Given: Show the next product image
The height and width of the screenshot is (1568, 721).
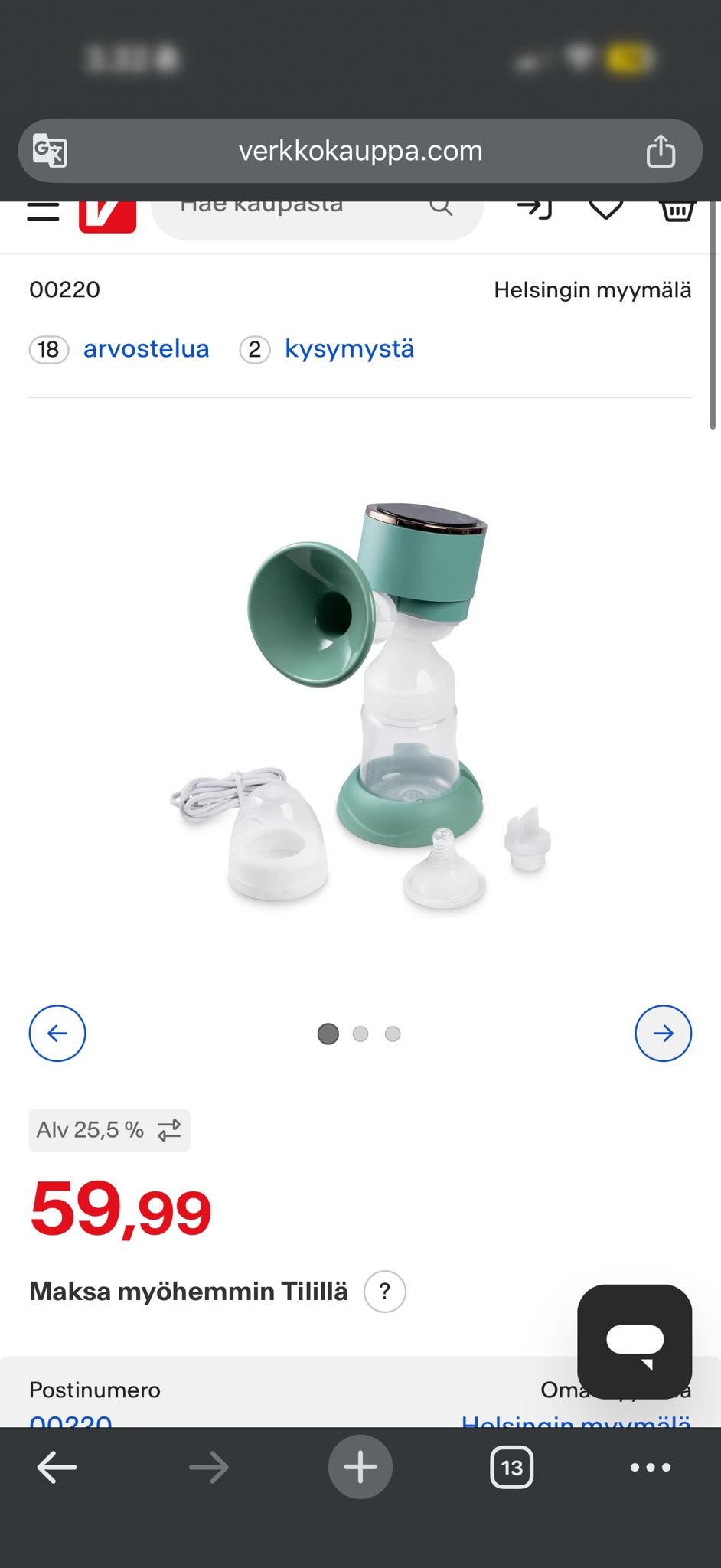Looking at the screenshot, I should pyautogui.click(x=663, y=1033).
